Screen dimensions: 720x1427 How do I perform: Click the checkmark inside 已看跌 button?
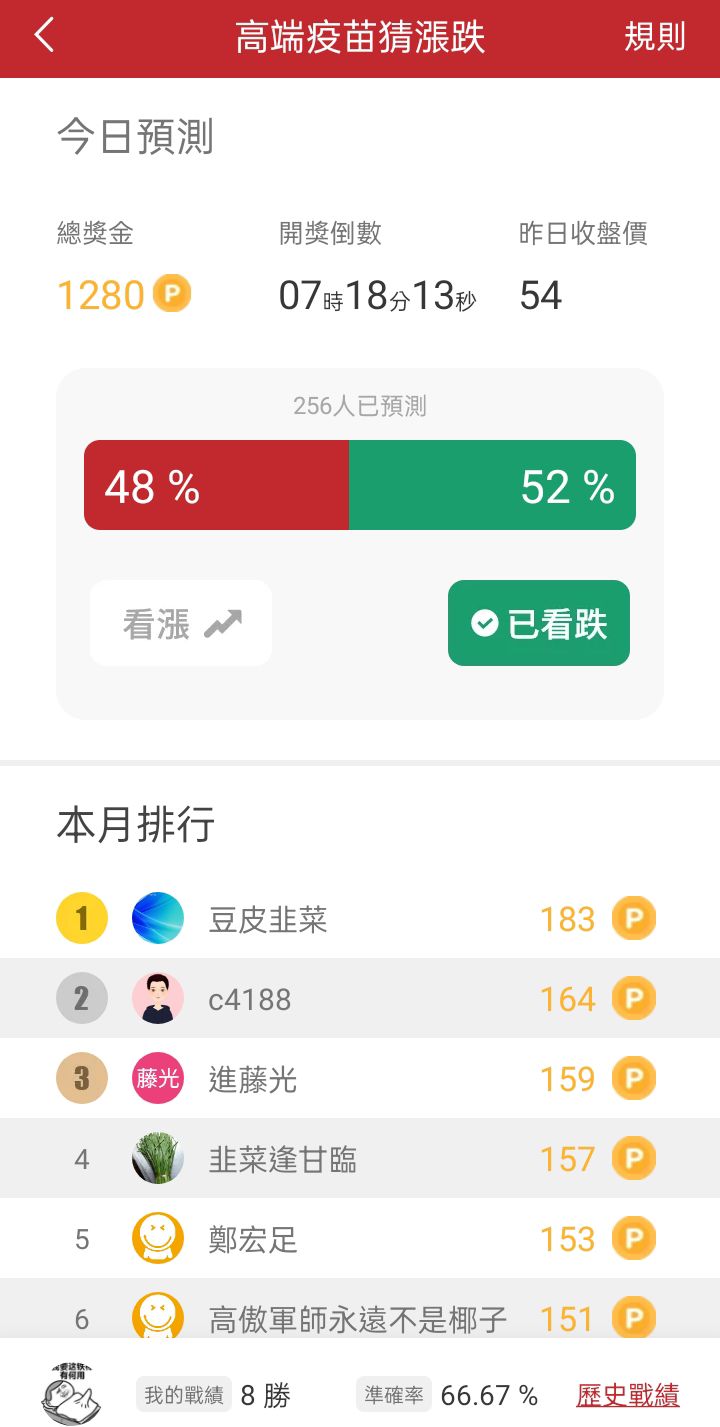pos(483,622)
